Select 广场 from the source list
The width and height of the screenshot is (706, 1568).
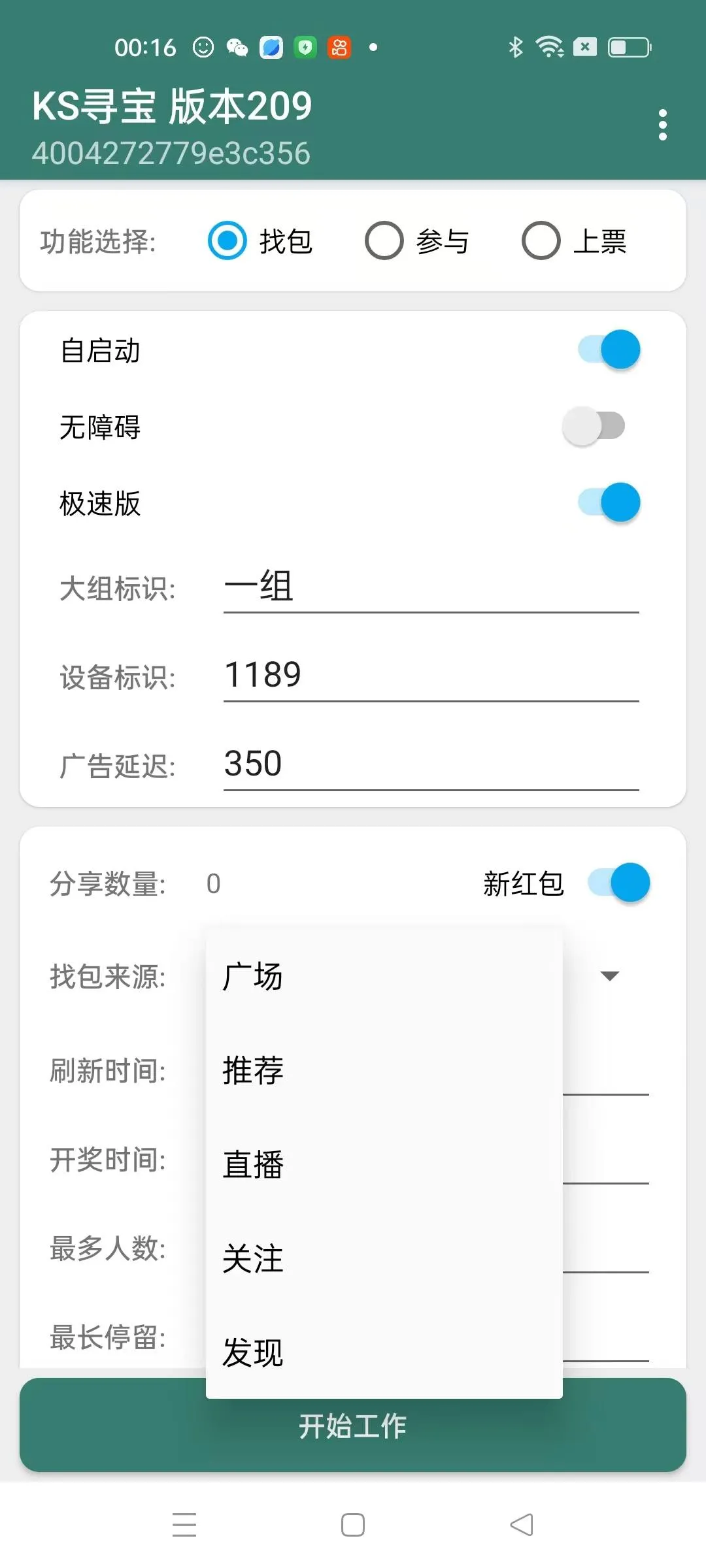(252, 976)
